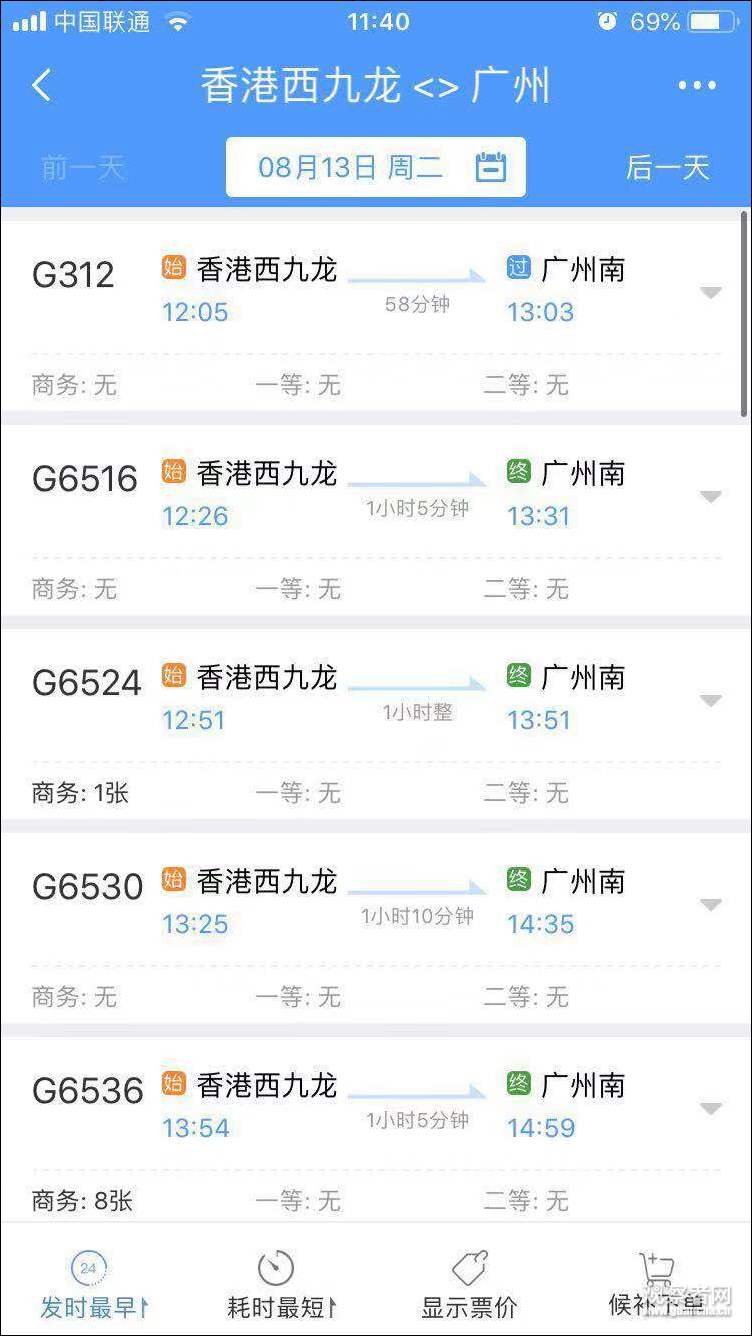Tap the green 终 badge for G6516
The image size is (752, 1336).
[519, 472]
